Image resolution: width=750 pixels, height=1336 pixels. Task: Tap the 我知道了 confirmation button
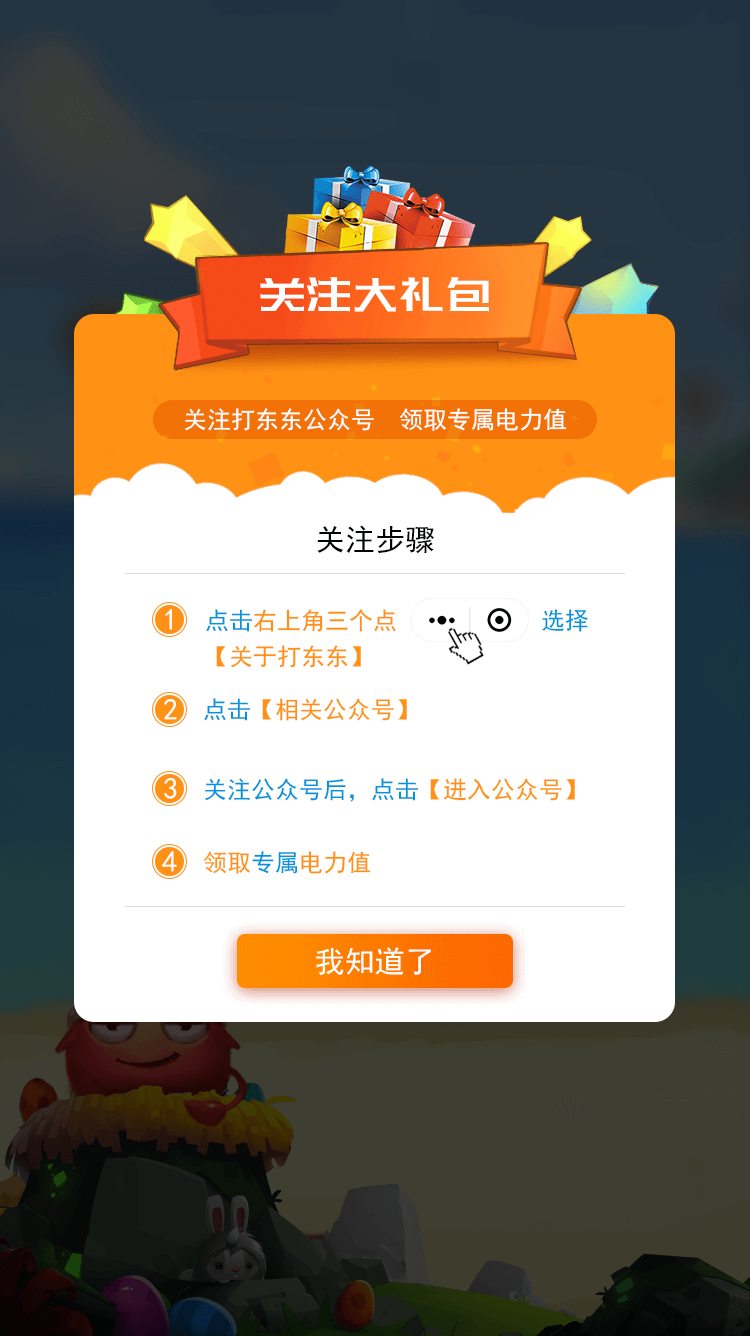[374, 960]
